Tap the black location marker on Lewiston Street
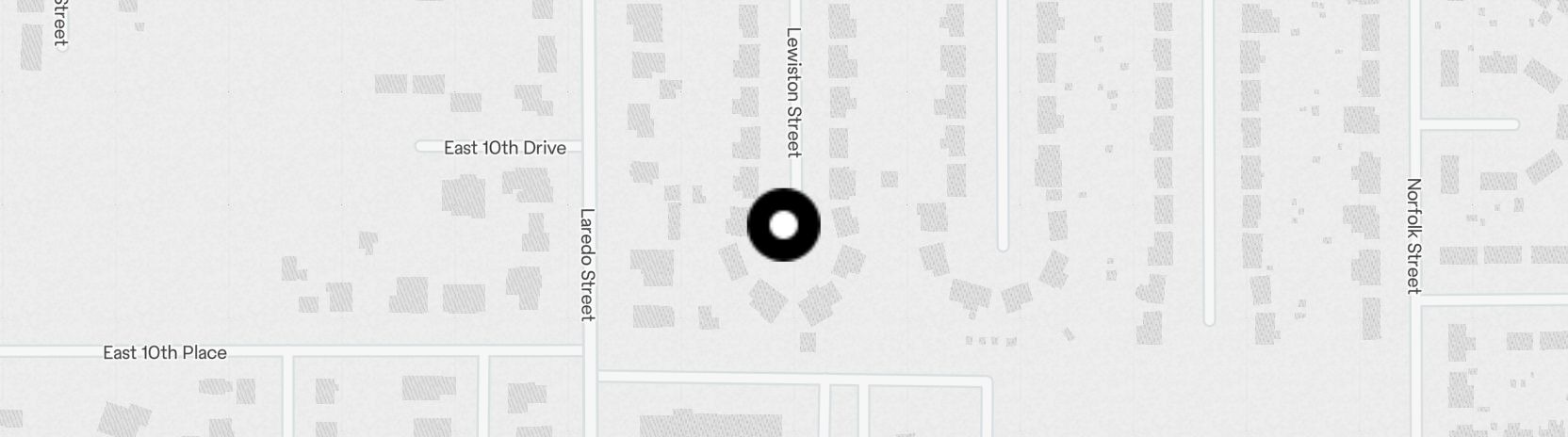This screenshot has width=1568, height=437. [783, 225]
